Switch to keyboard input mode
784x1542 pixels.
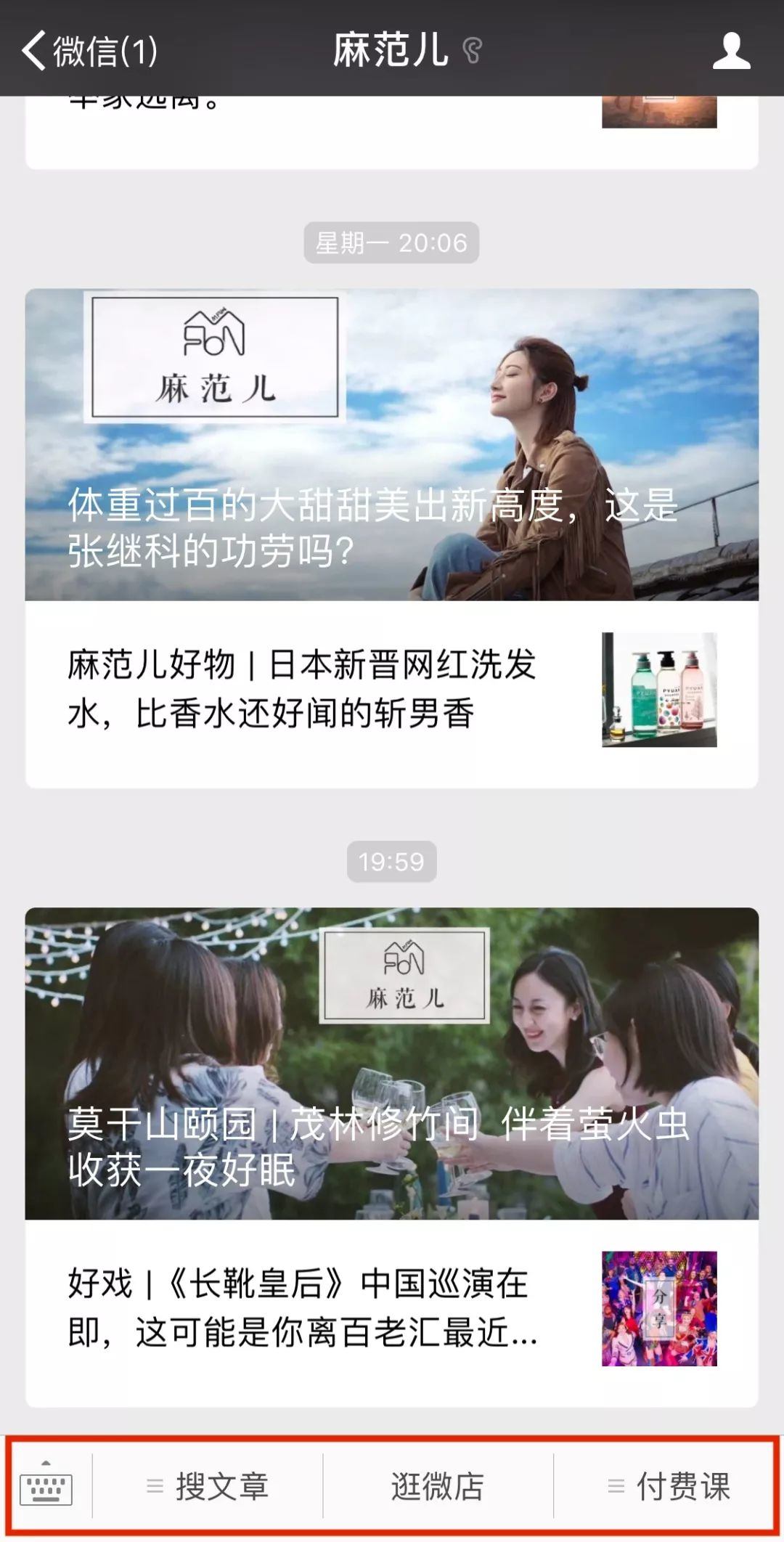click(46, 1487)
